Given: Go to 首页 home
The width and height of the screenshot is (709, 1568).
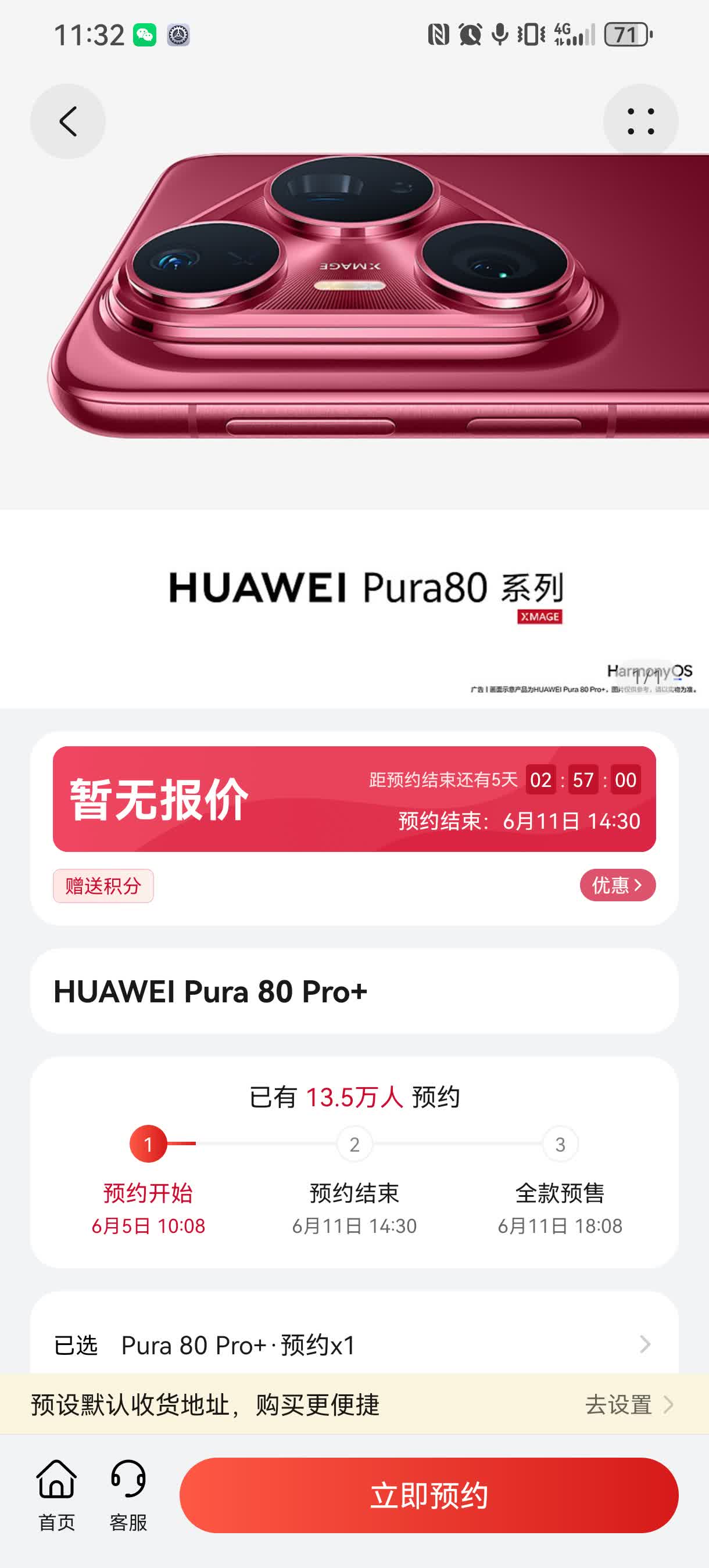Looking at the screenshot, I should (56, 1495).
